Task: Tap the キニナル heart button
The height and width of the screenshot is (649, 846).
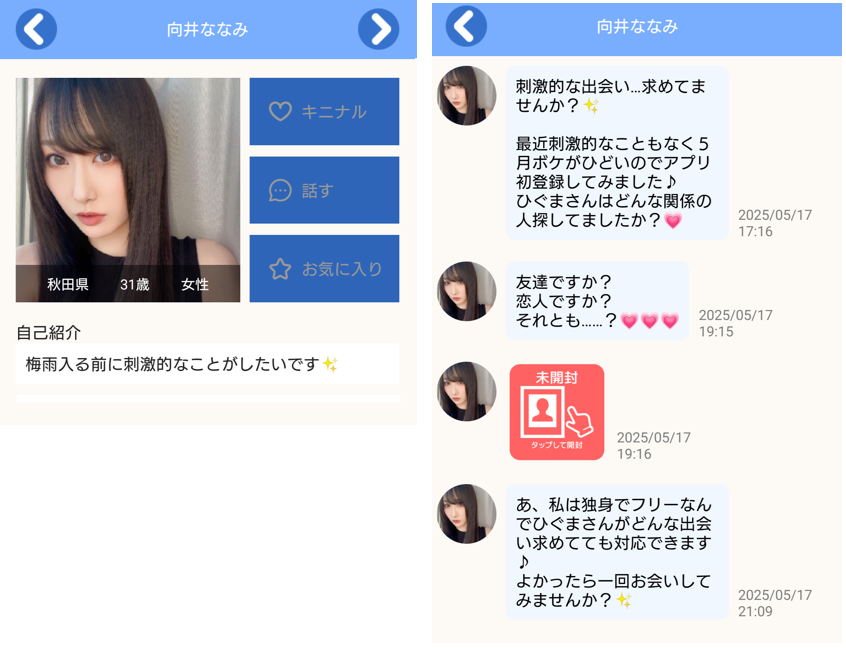Action: (x=324, y=112)
